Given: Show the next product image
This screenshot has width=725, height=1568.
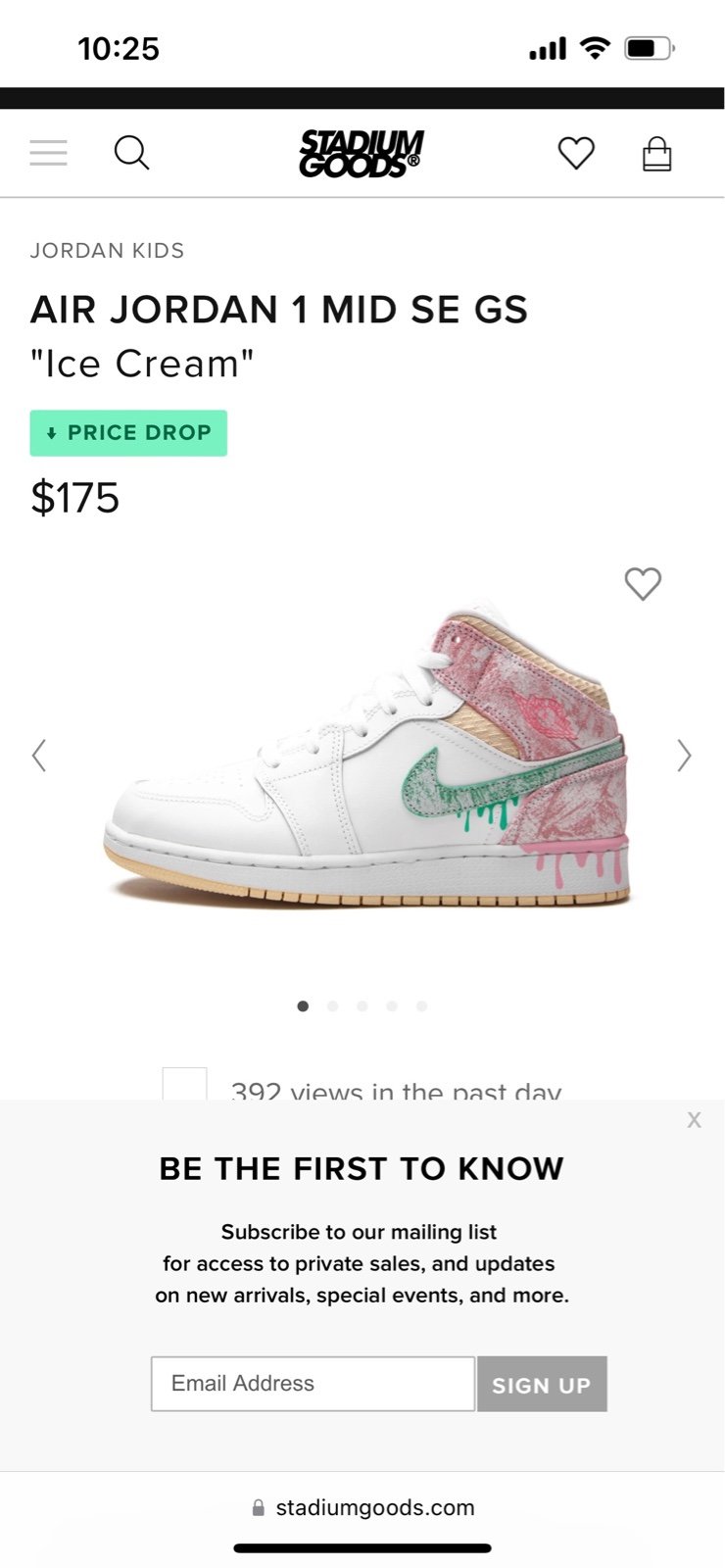Looking at the screenshot, I should point(684,756).
